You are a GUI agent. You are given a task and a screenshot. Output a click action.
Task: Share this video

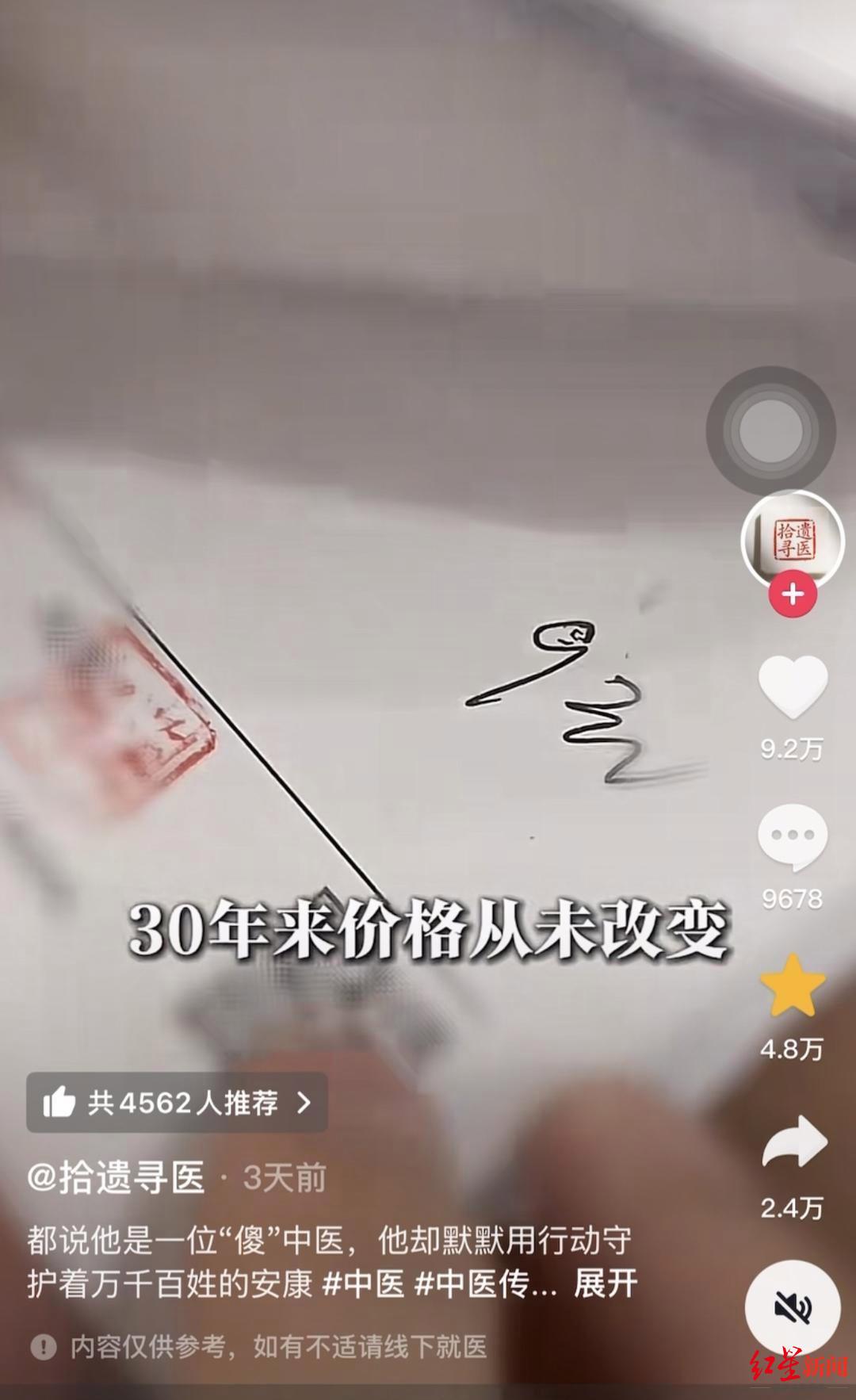794,1142
